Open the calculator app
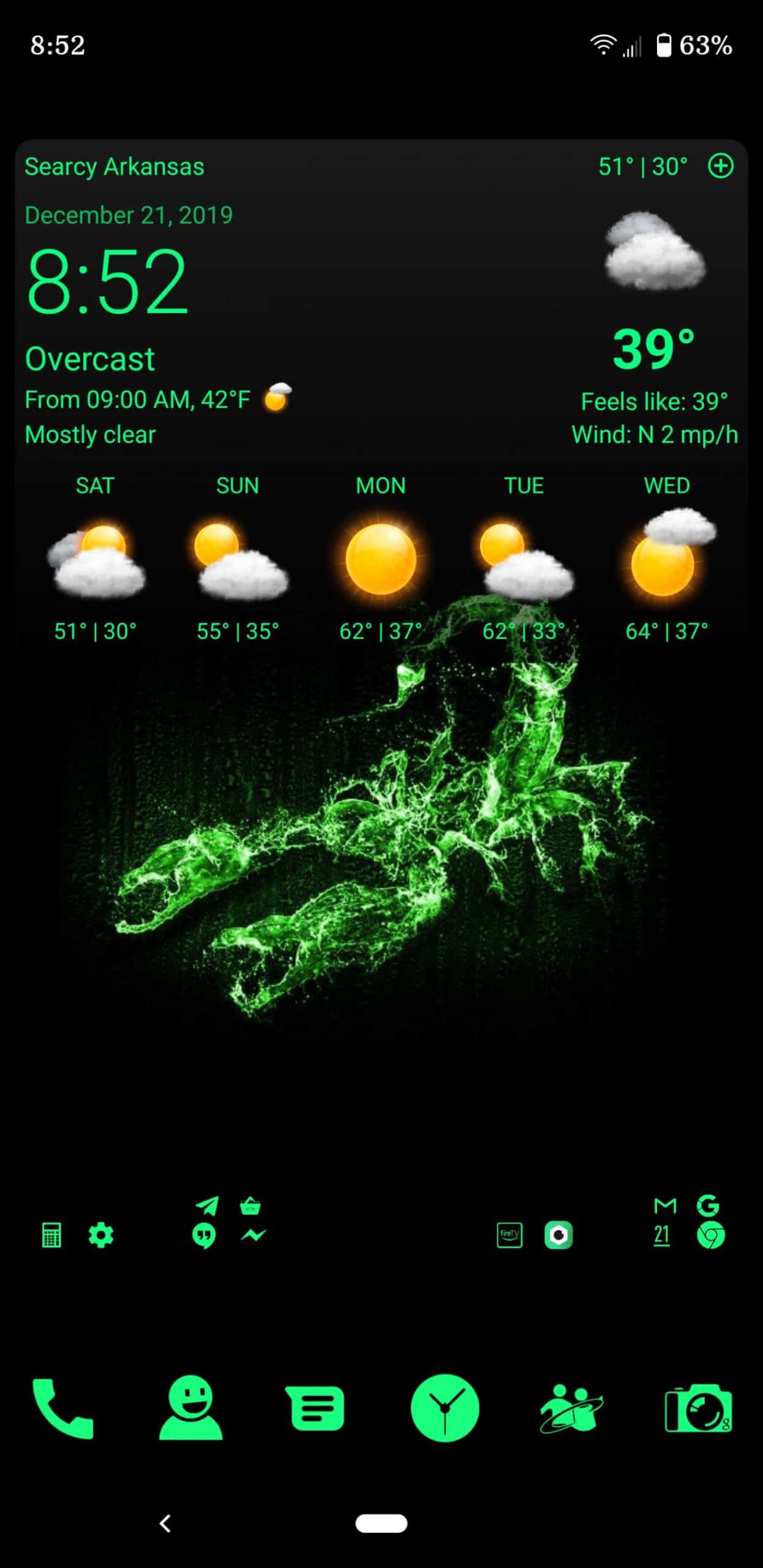763x1568 pixels. pos(51,1235)
